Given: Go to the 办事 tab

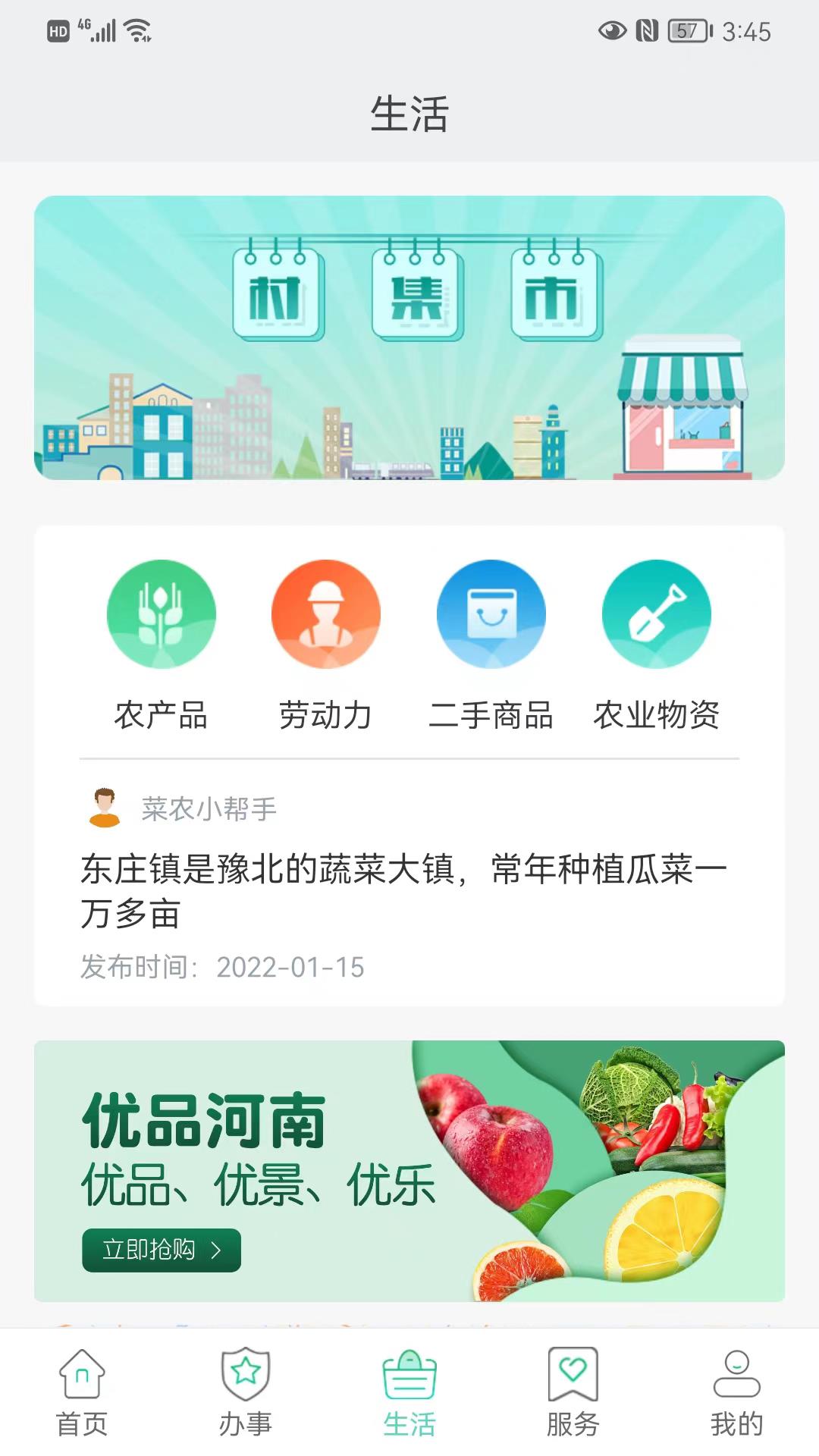Looking at the screenshot, I should pos(246,1393).
